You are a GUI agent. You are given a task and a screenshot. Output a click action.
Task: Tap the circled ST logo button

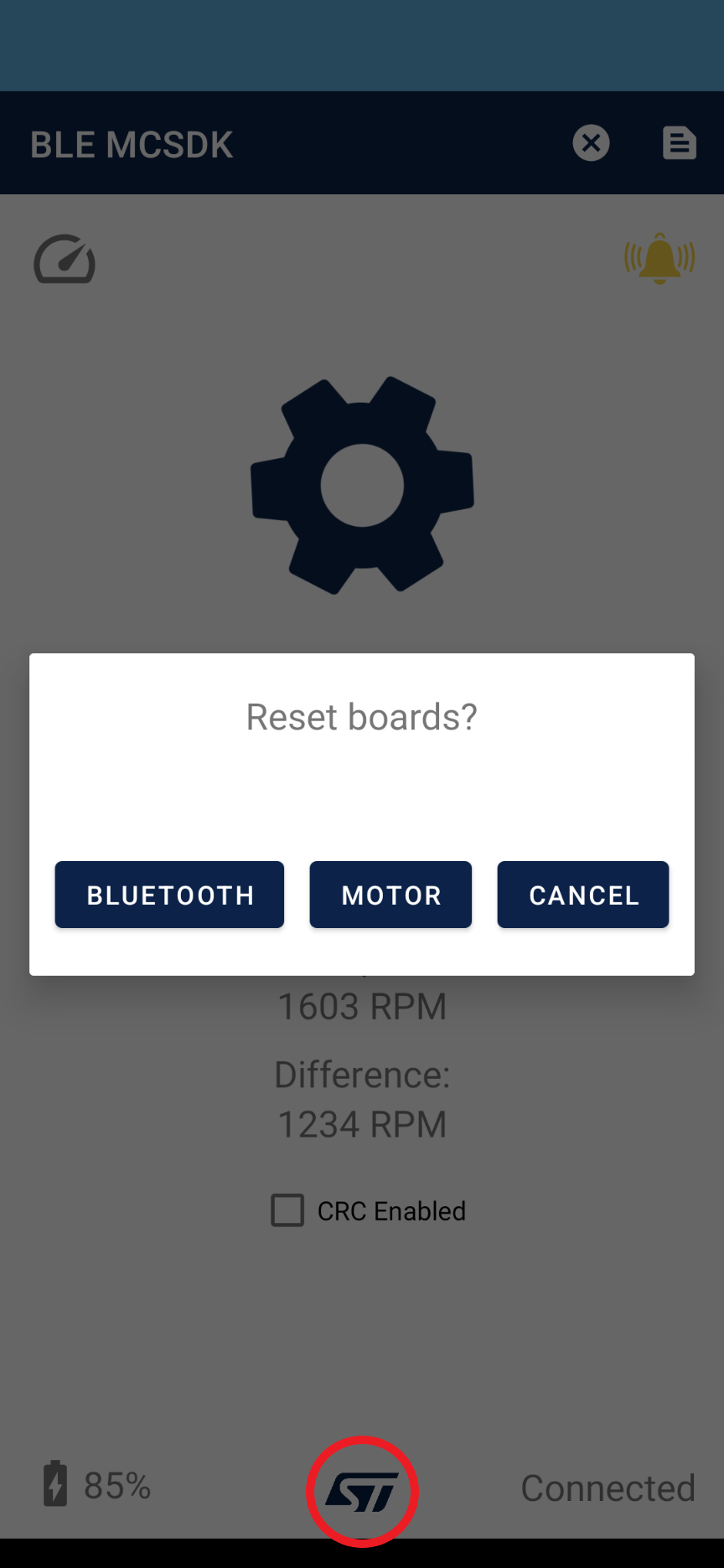click(362, 1492)
